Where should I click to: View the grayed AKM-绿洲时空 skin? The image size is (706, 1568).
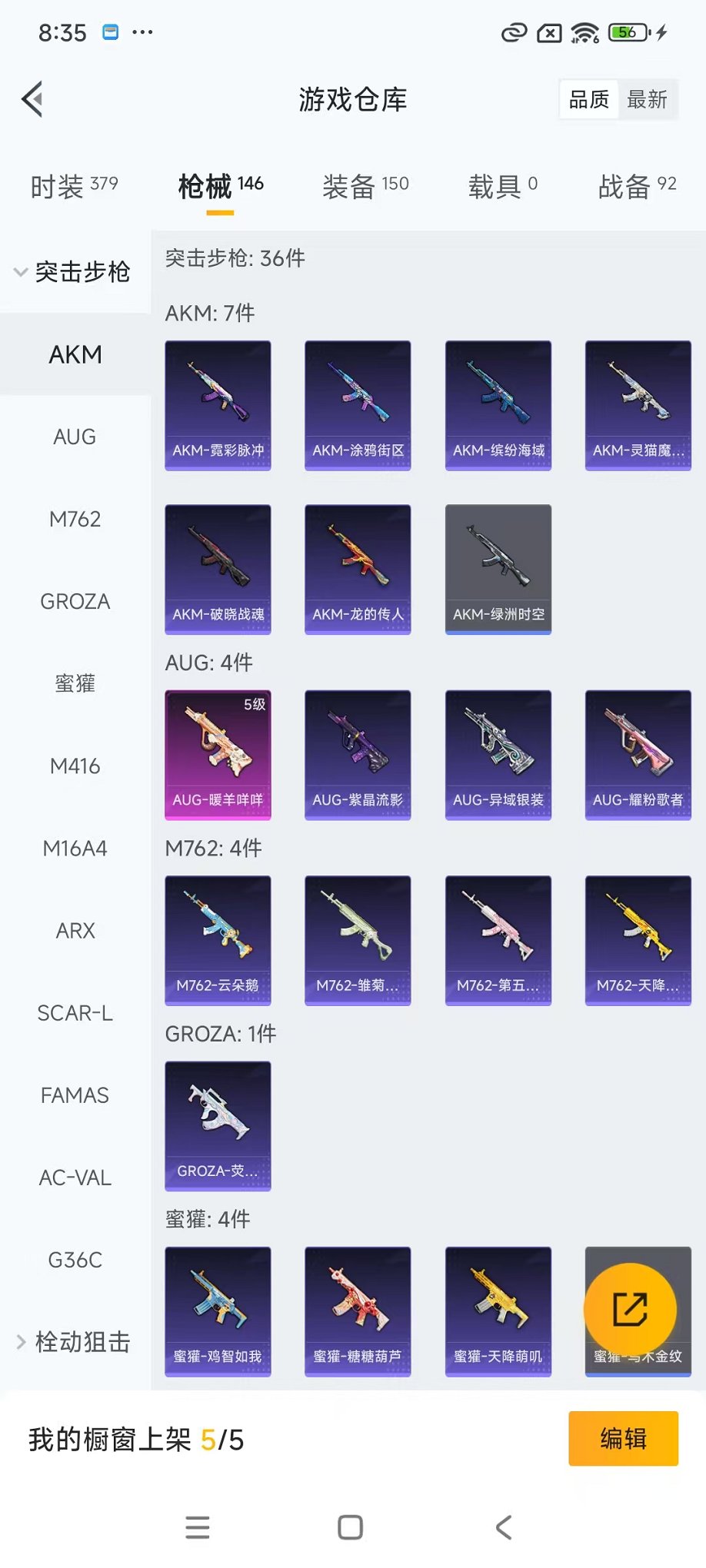[498, 569]
